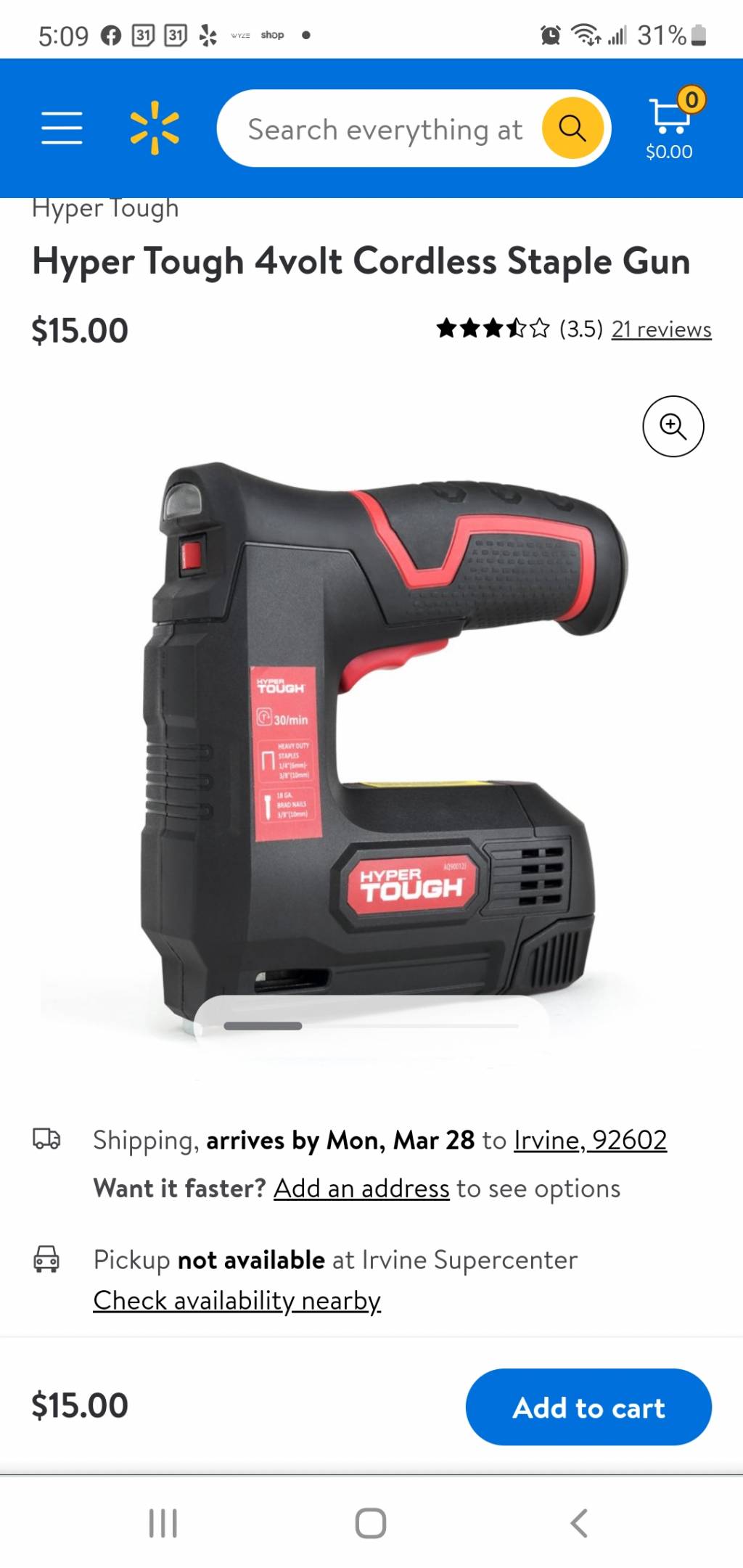The width and height of the screenshot is (743, 1568).
Task: Change delivery location Irvine, 92602
Action: [590, 1140]
